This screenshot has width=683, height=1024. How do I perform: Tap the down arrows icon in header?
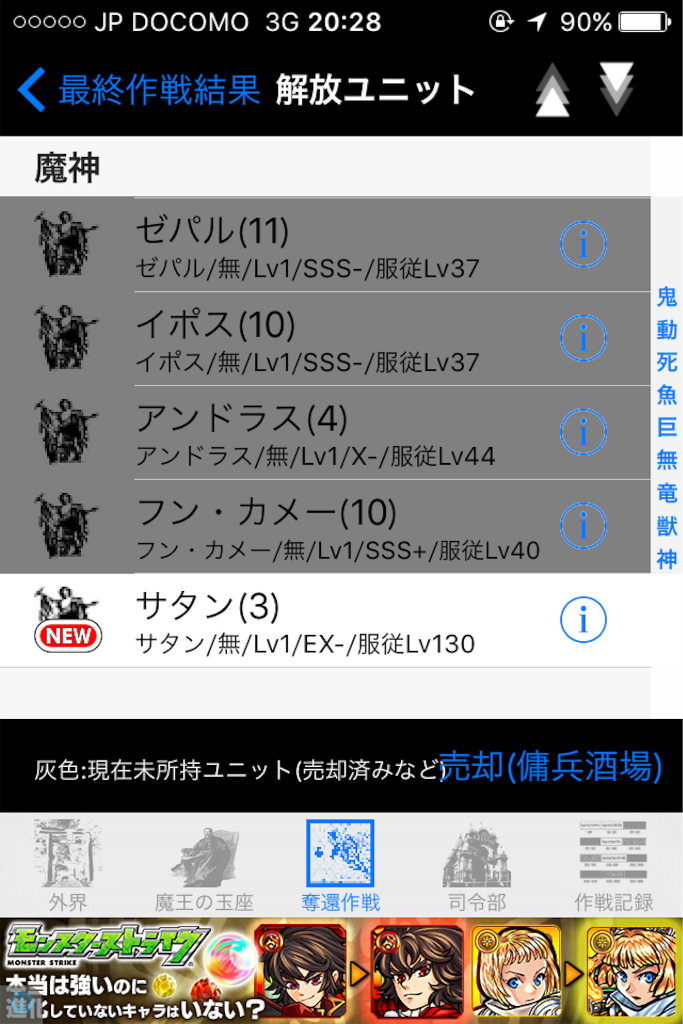pos(616,89)
